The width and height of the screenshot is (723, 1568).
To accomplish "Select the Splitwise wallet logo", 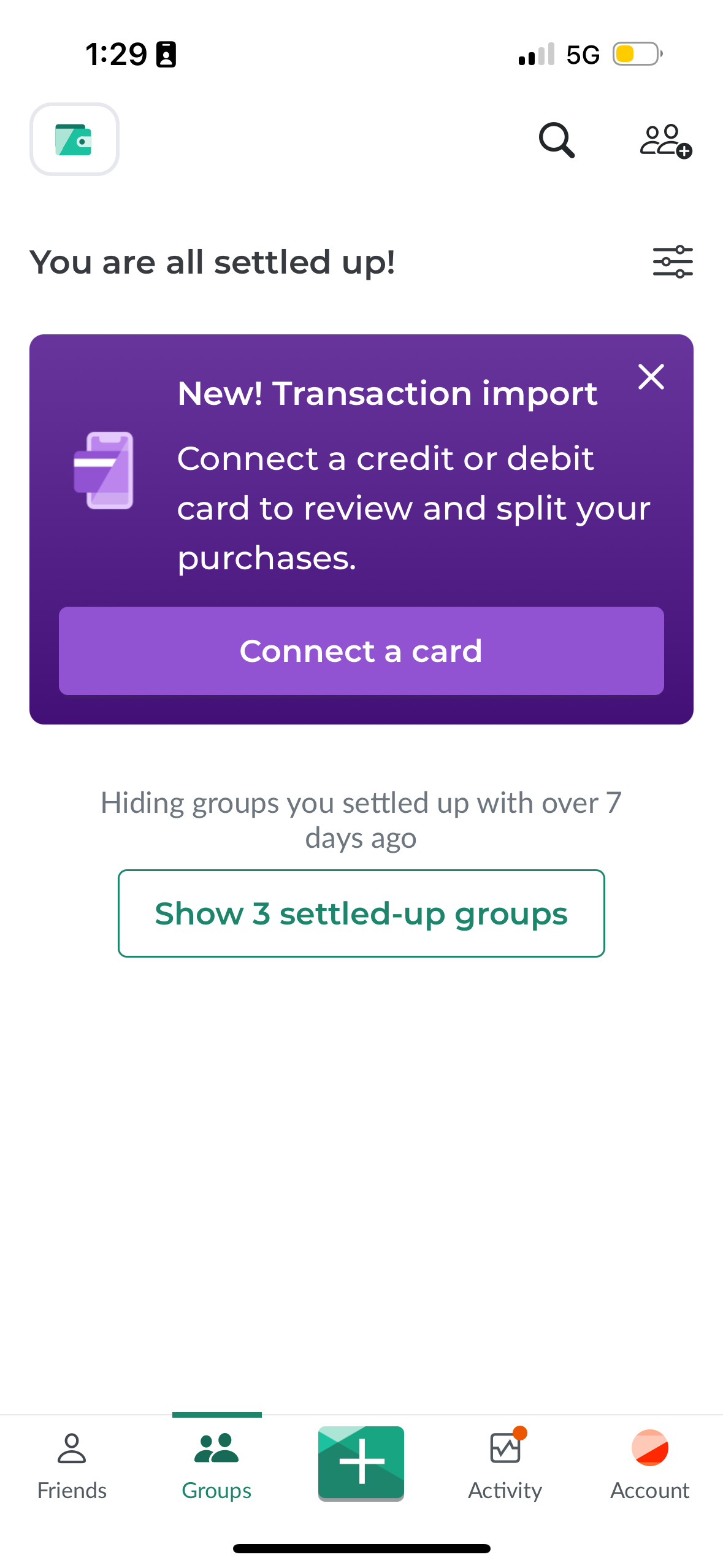I will click(74, 139).
